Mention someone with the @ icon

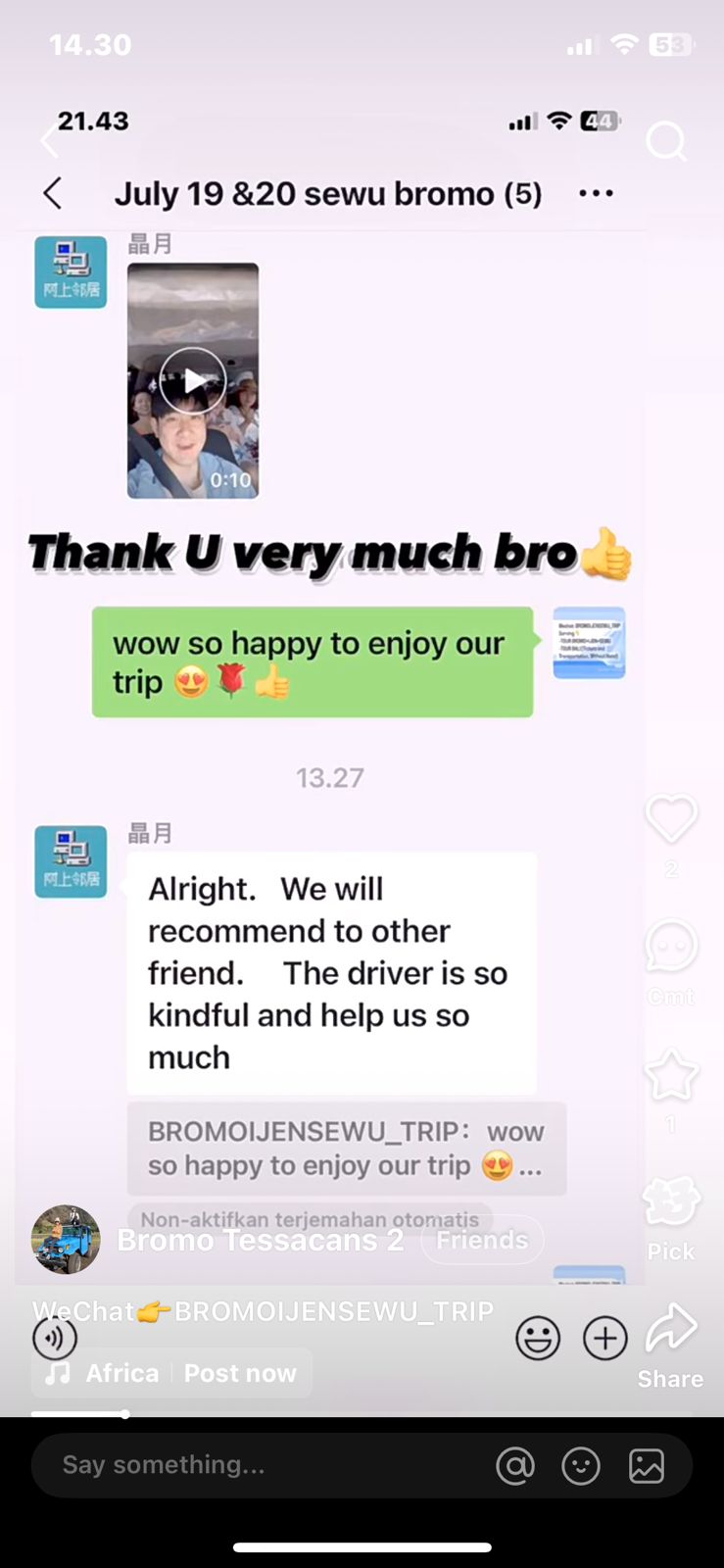(515, 1466)
